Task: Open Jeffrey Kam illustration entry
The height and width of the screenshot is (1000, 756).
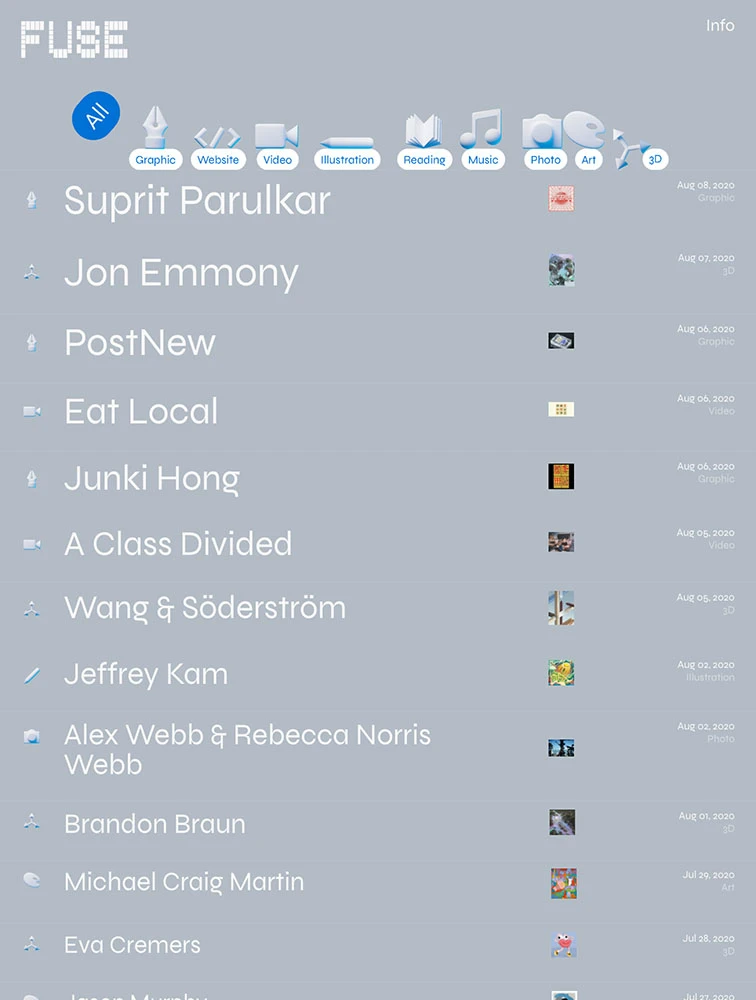Action: (x=146, y=675)
